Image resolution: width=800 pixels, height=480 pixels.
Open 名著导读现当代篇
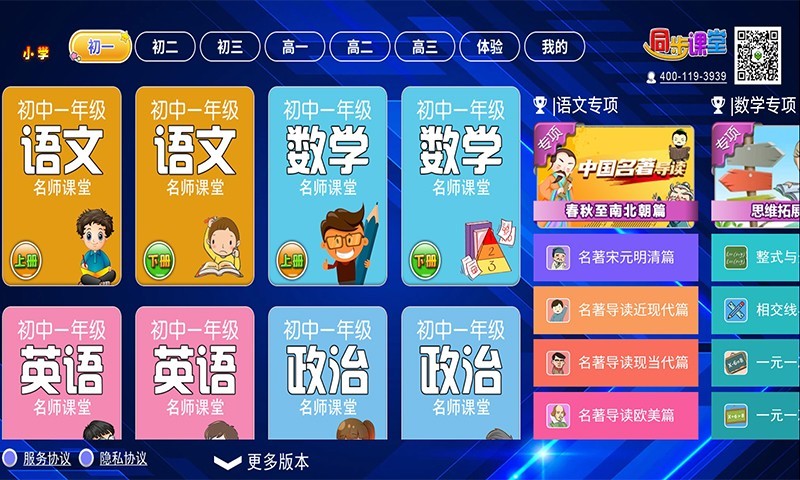(x=615, y=362)
